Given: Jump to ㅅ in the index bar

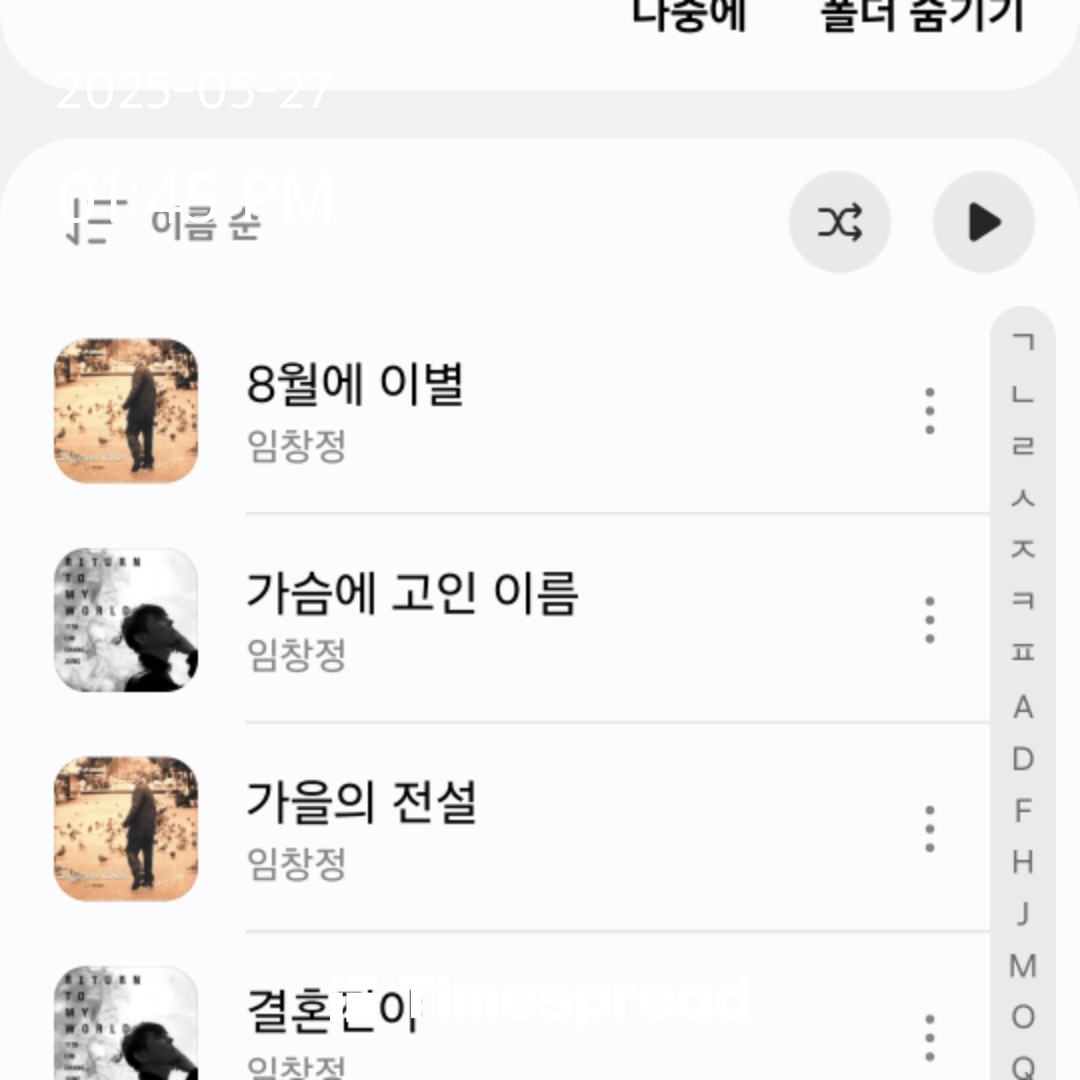Looking at the screenshot, I should coord(1022,498).
